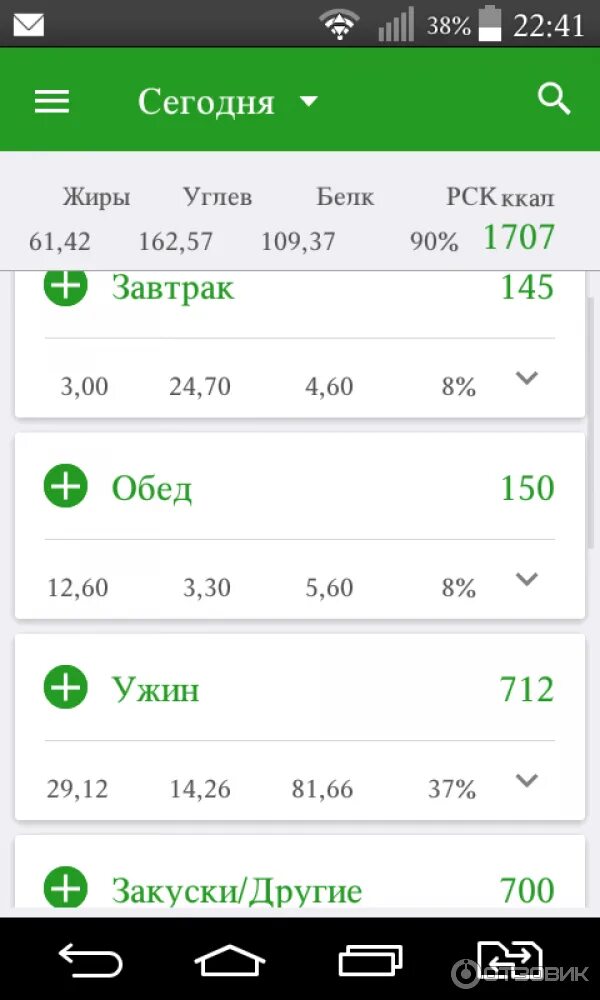The width and height of the screenshot is (600, 1000).
Task: Expand the Ужин details chevron
Action: [x=527, y=780]
